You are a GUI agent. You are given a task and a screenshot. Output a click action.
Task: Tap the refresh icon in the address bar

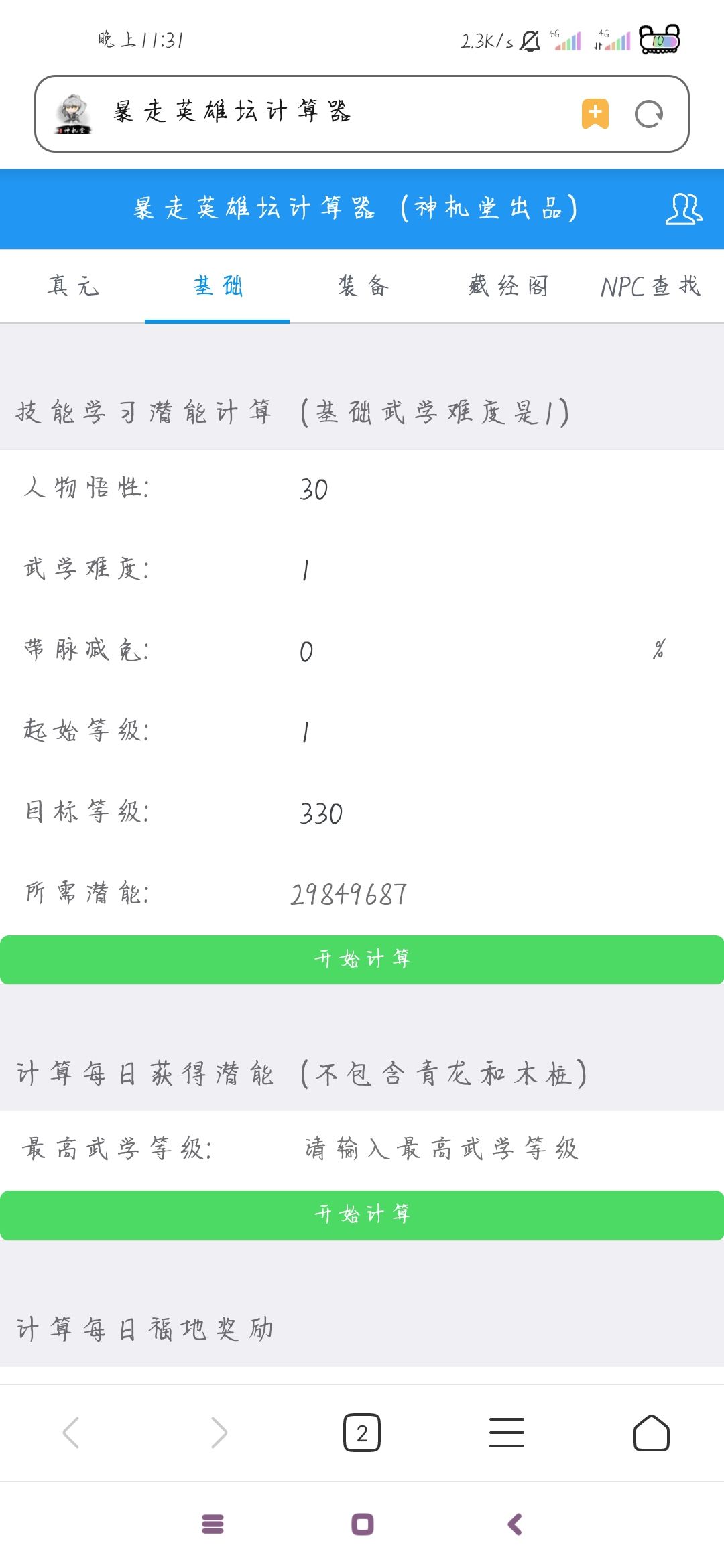[648, 114]
